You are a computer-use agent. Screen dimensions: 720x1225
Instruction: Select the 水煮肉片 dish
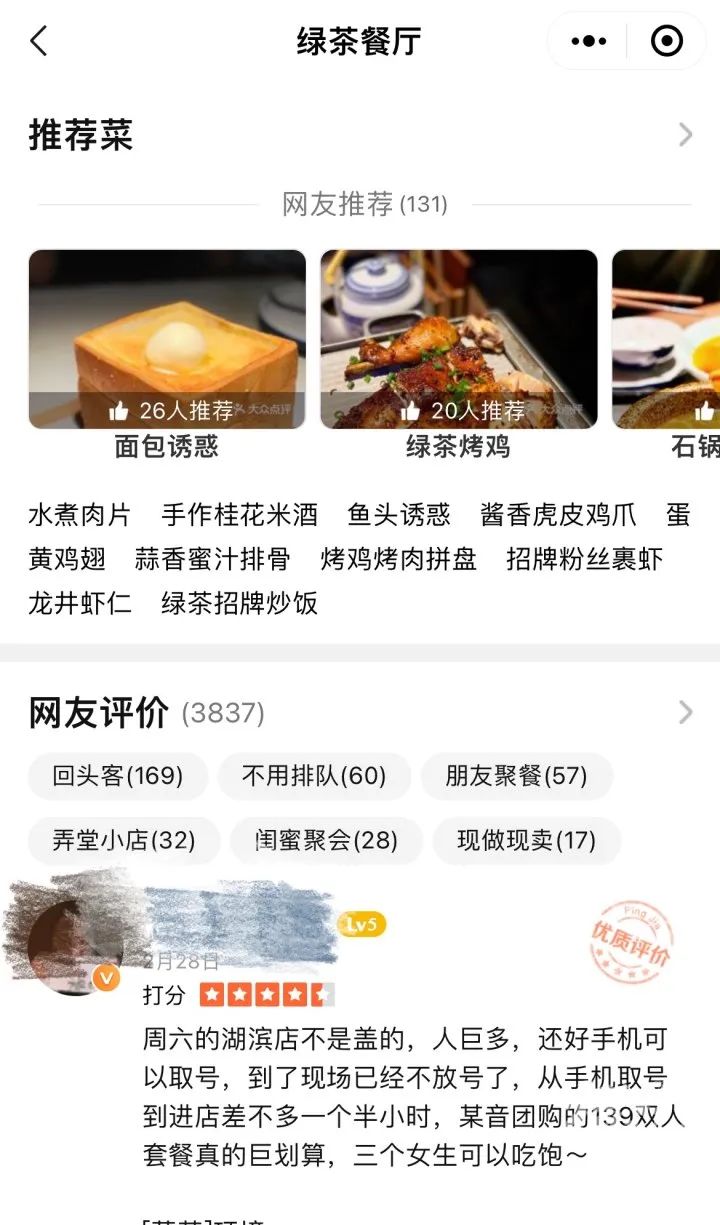tap(80, 515)
